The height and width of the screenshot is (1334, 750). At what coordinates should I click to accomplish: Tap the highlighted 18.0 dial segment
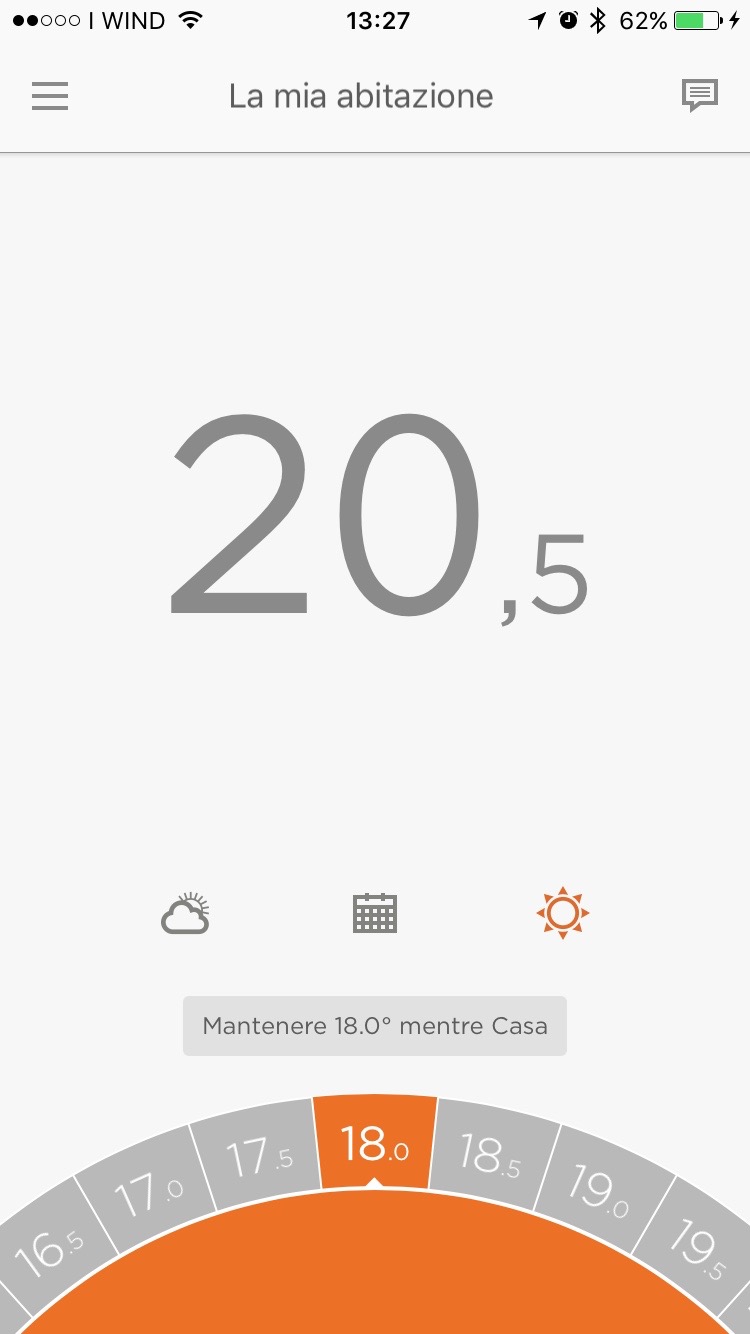click(x=375, y=1144)
